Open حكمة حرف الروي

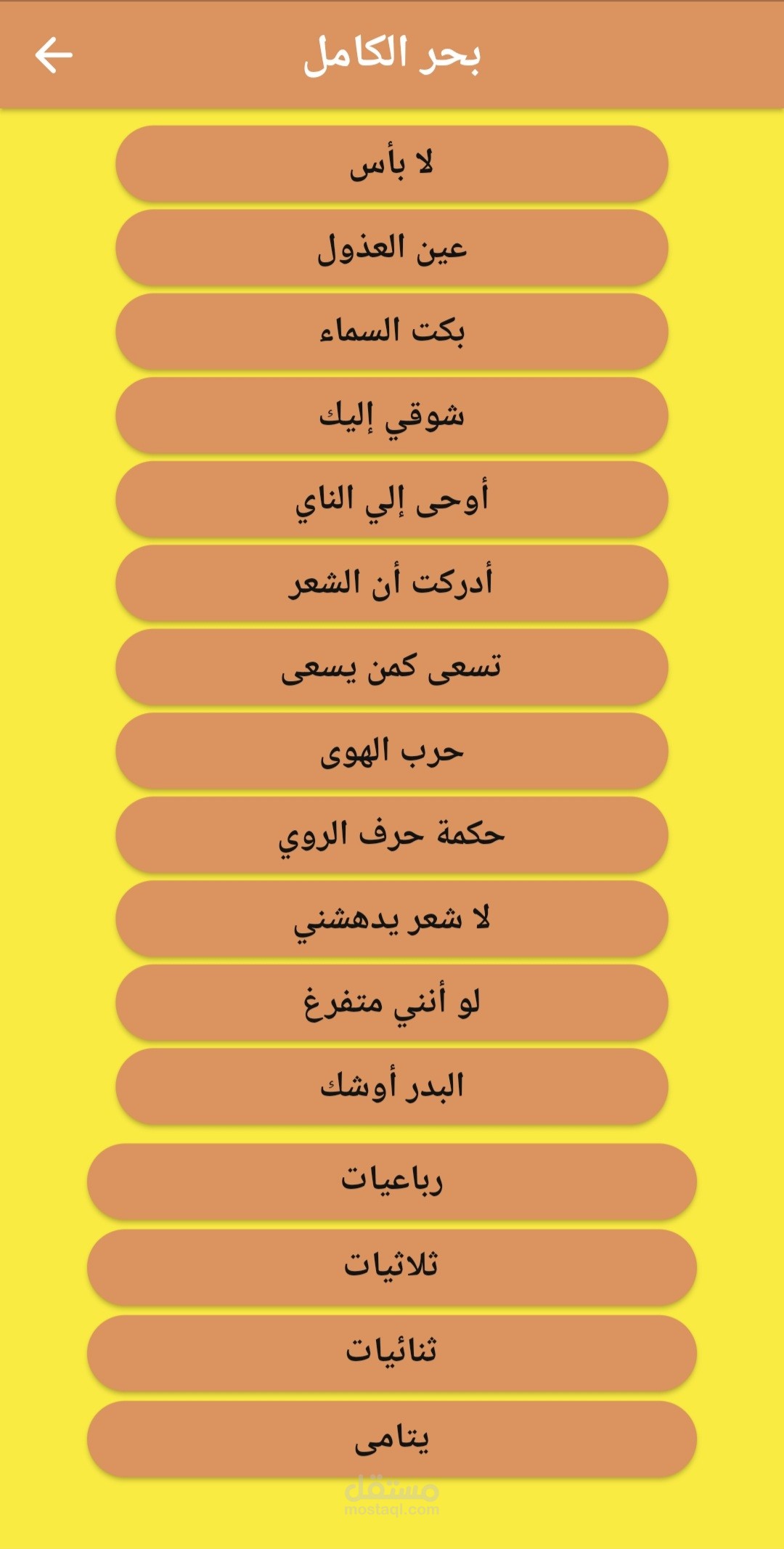392,835
